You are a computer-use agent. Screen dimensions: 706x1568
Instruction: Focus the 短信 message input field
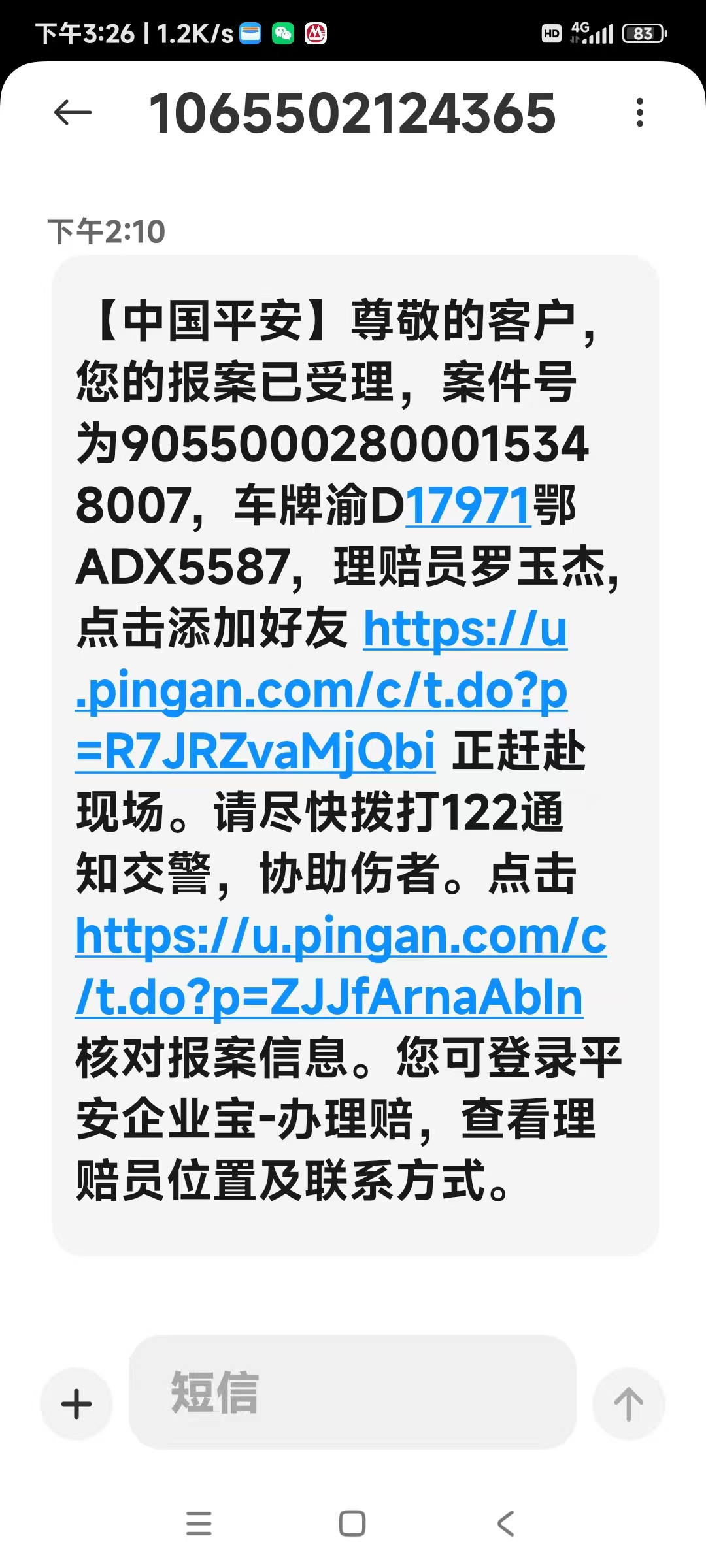tap(352, 1392)
